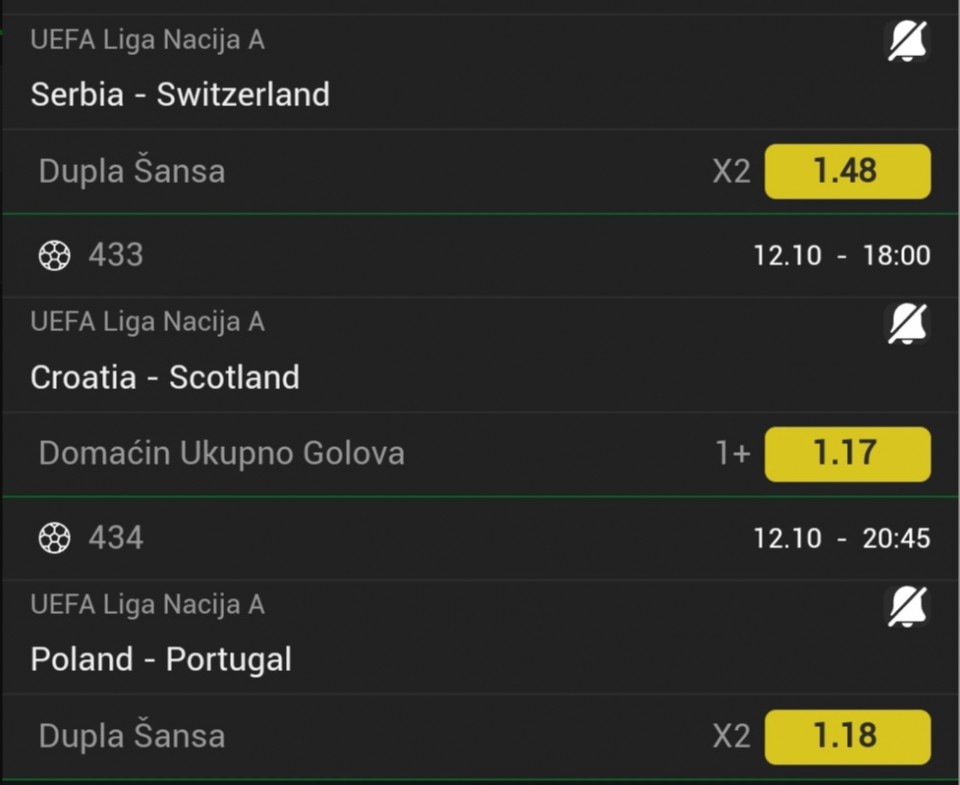Tap the 1.48 odds for Serbia - Switzerland

coord(847,171)
